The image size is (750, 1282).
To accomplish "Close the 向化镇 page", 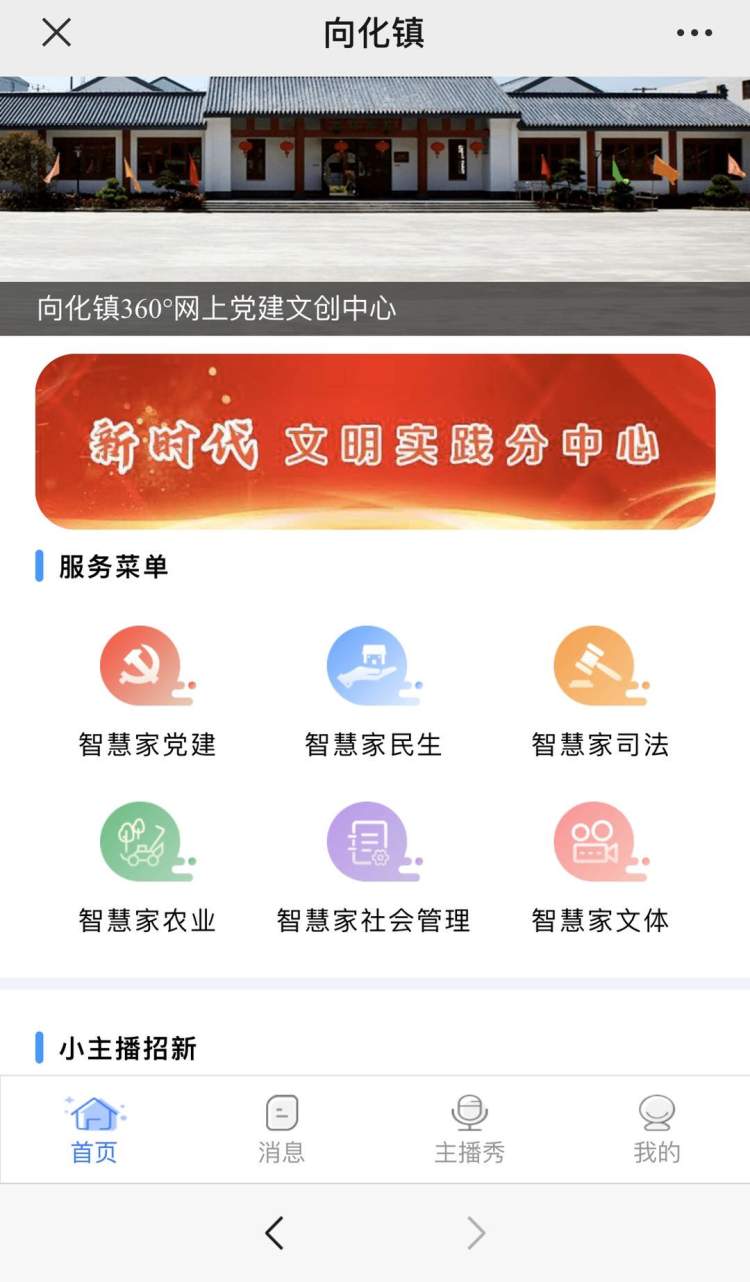I will pyautogui.click(x=56, y=33).
